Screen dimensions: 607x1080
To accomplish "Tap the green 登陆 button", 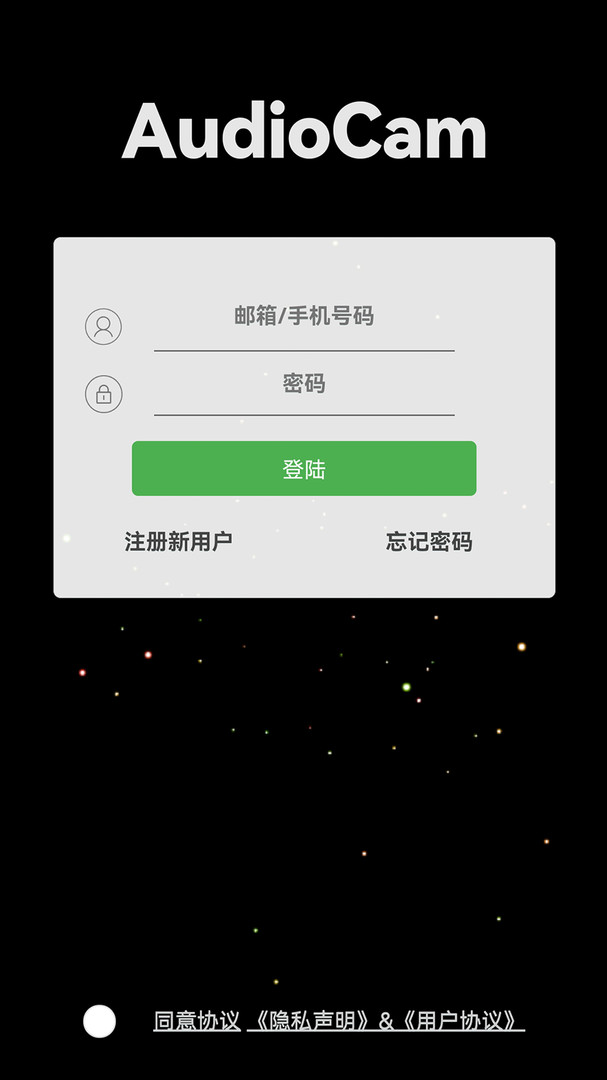I will pos(304,468).
